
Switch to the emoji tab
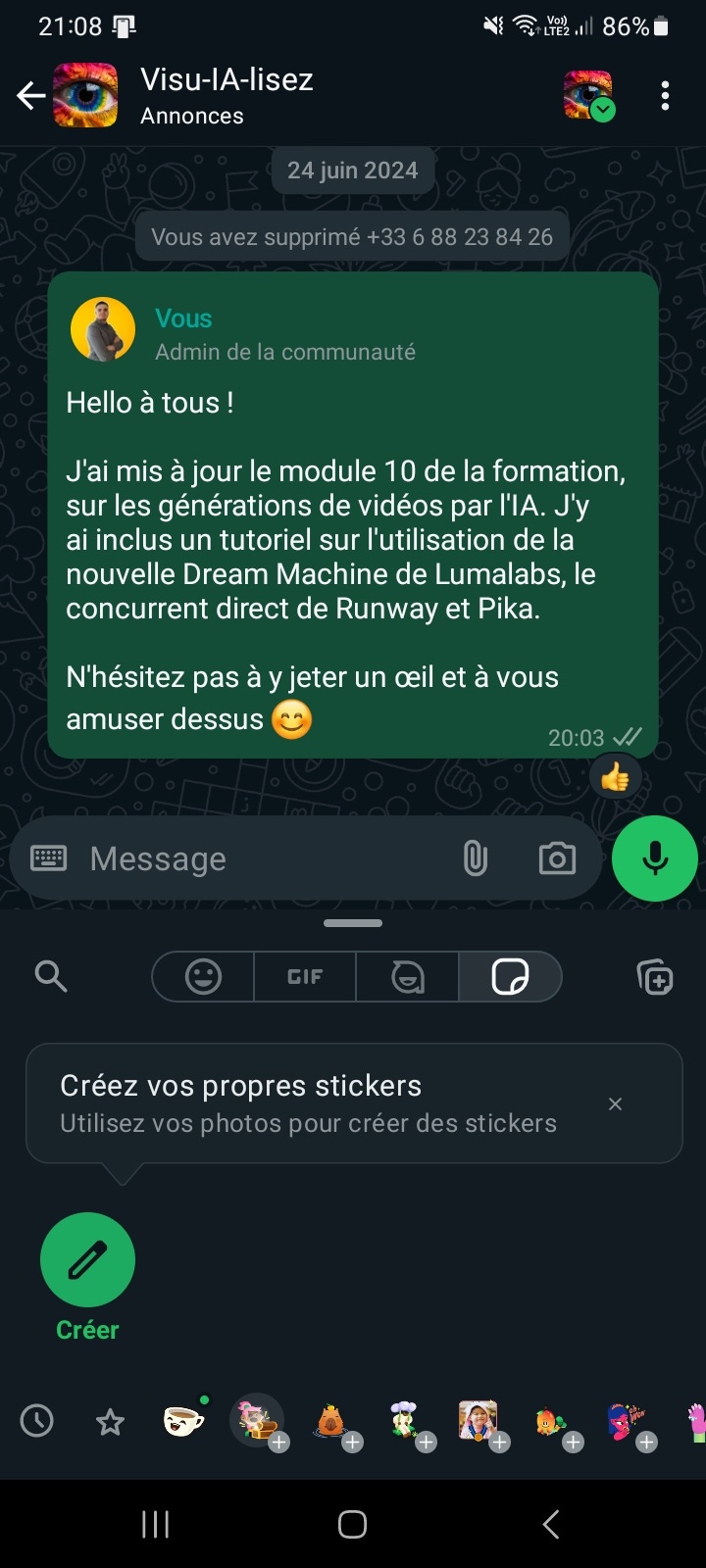tap(204, 976)
